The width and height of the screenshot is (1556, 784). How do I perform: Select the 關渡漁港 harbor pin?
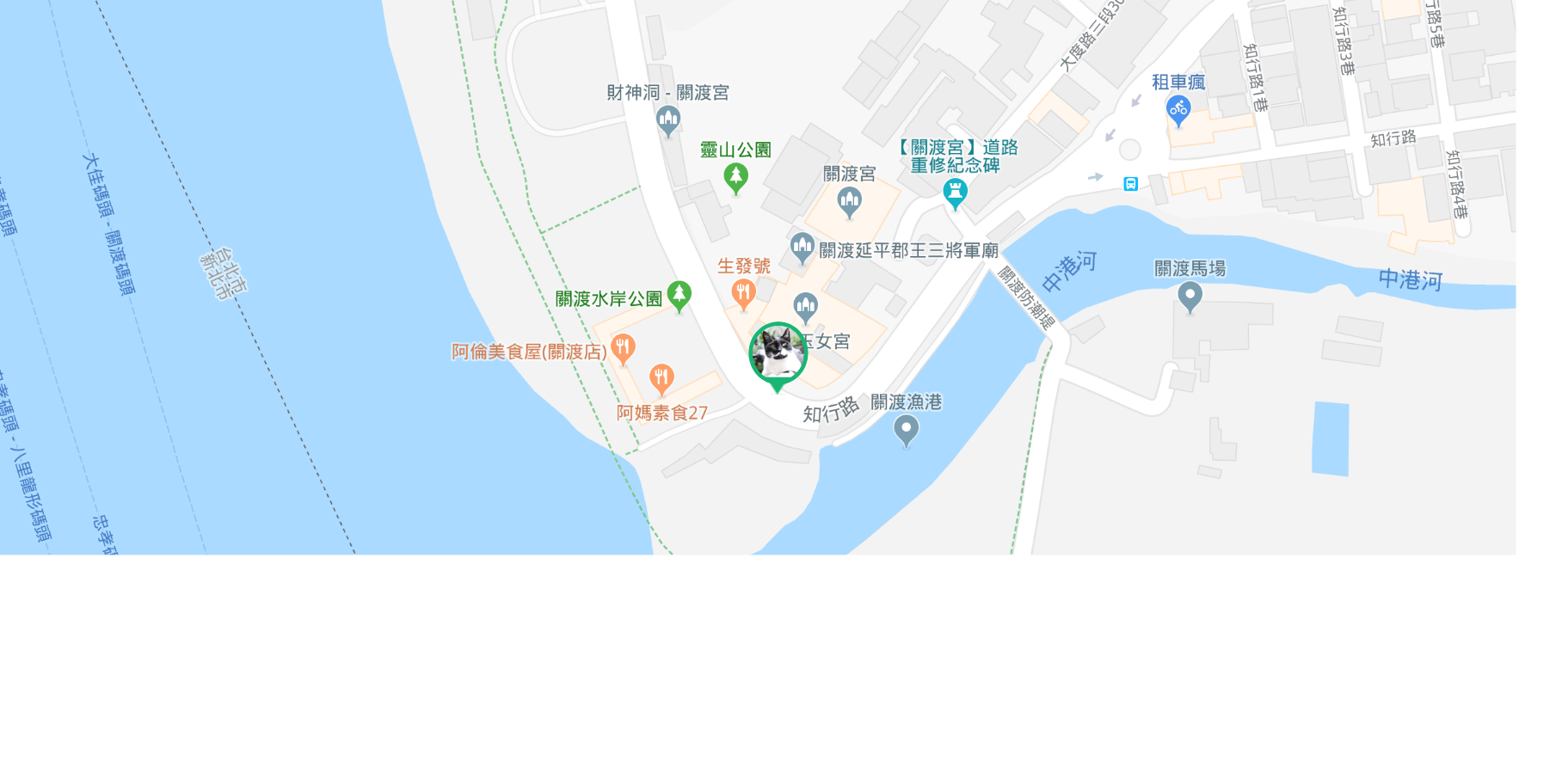pos(906,429)
